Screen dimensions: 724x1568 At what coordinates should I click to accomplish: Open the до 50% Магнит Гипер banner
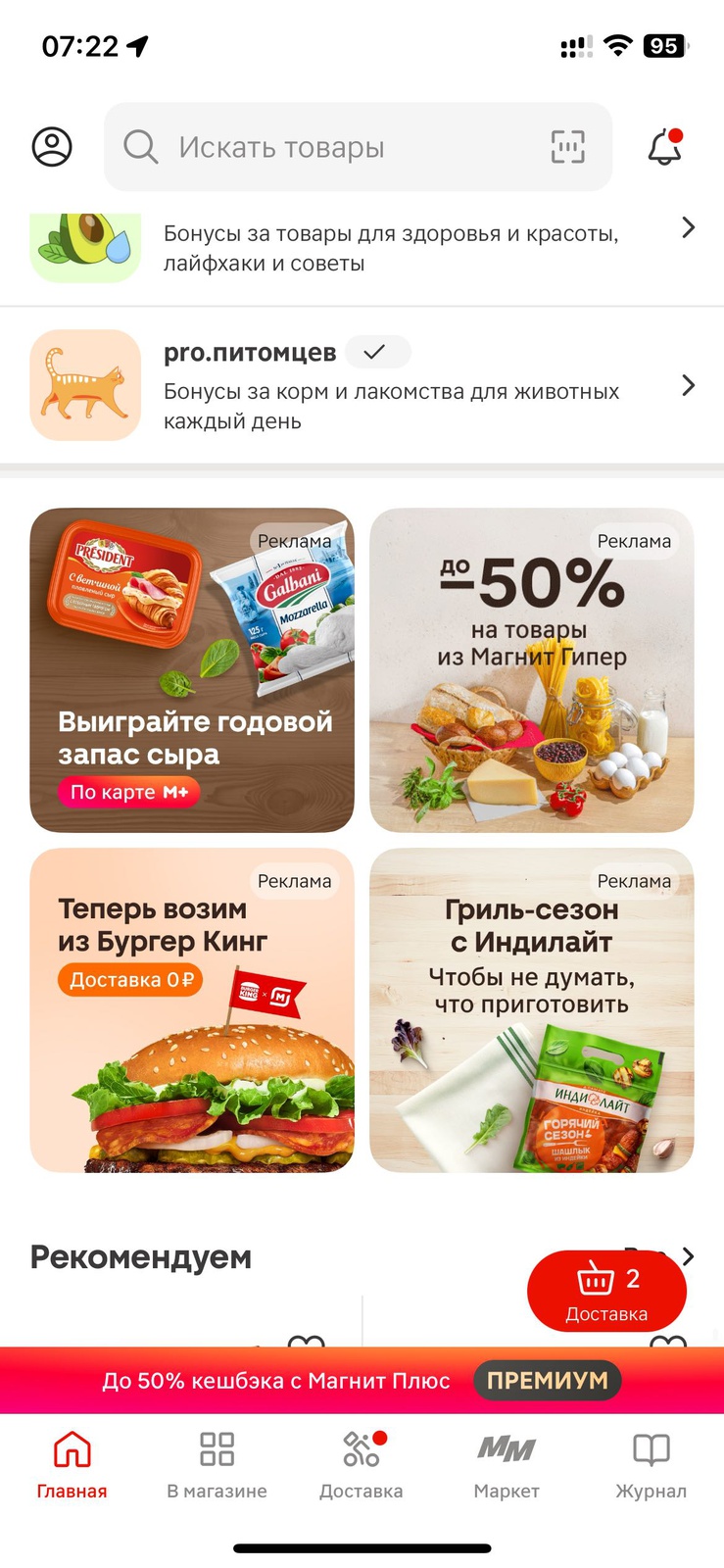531,670
